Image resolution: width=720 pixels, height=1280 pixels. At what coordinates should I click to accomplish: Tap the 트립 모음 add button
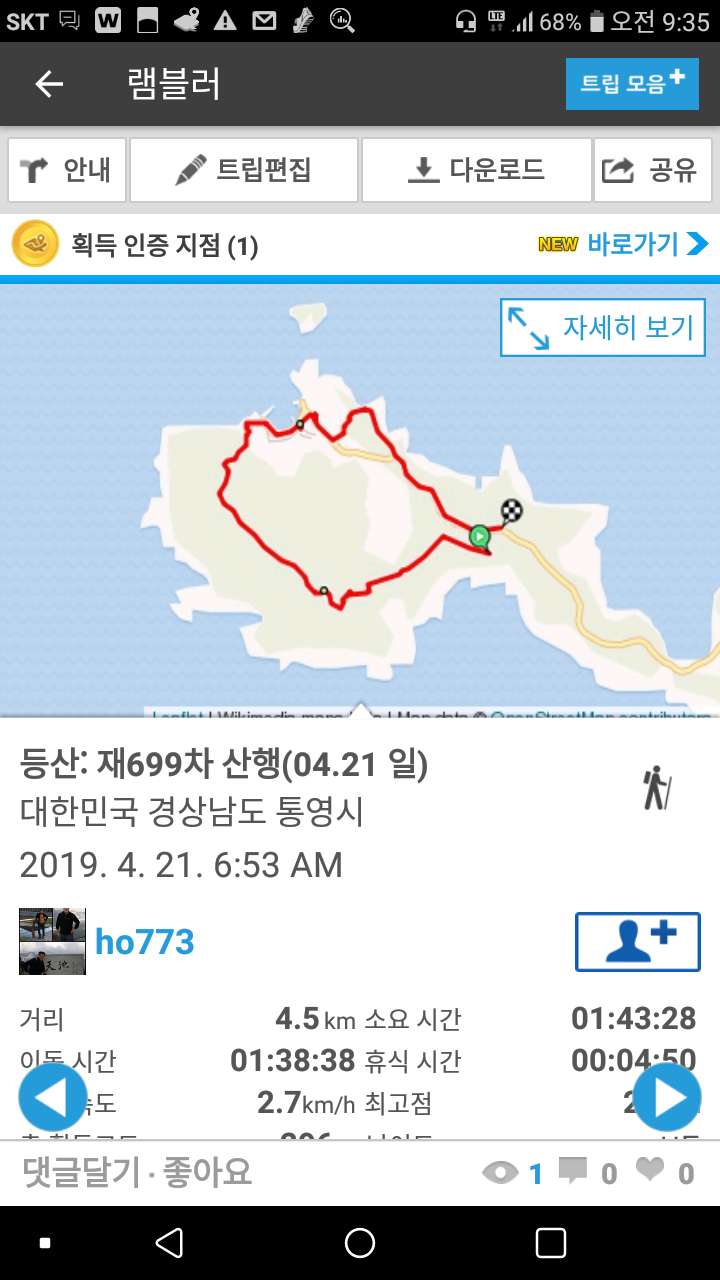(x=632, y=84)
